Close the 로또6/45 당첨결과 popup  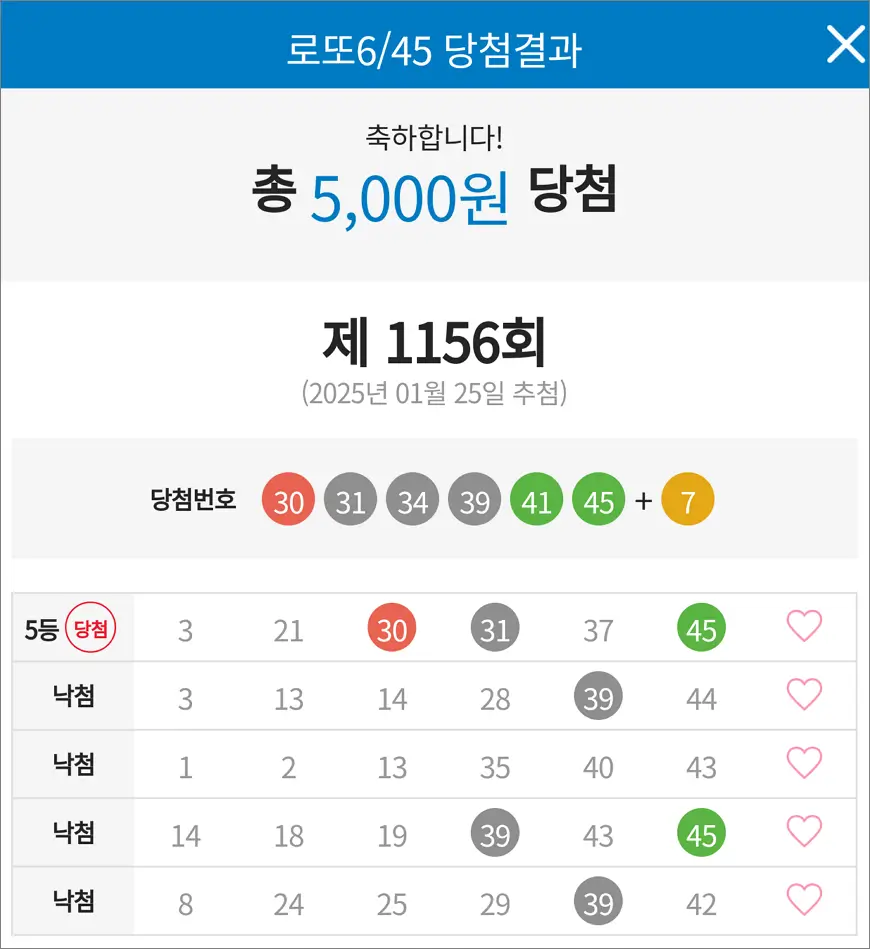pos(844,45)
